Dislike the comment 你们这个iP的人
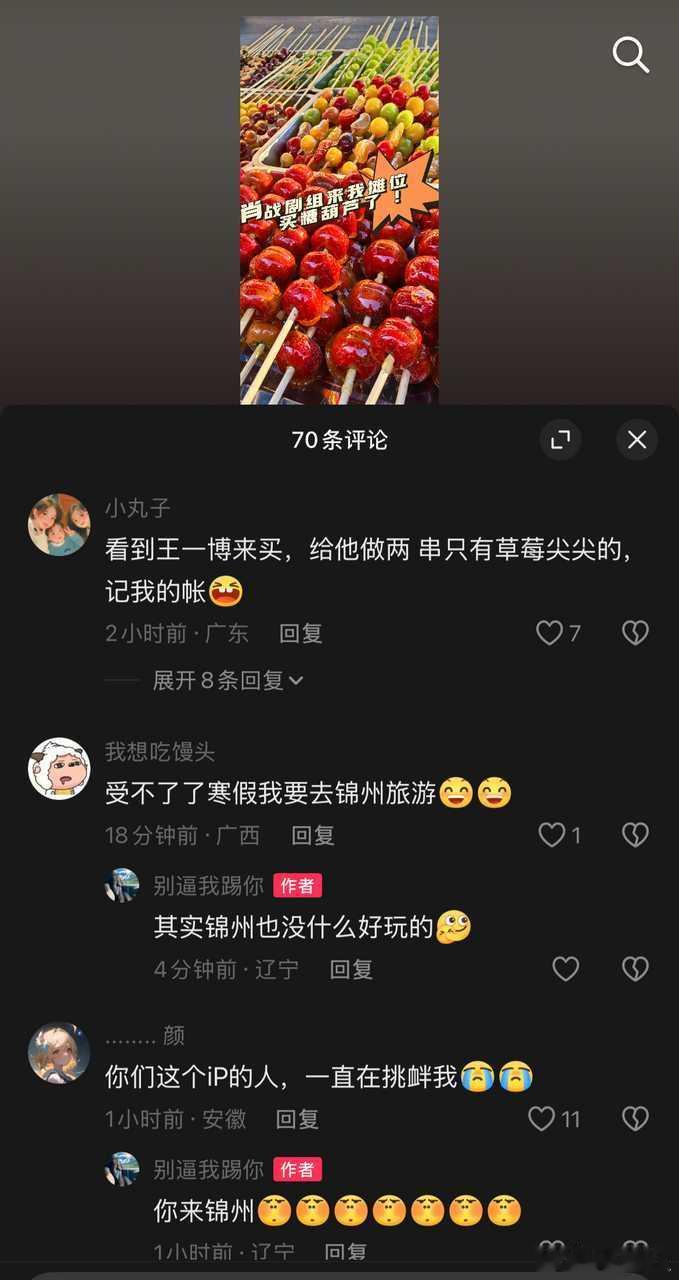Screen dimensions: 679x1280 (x=635, y=1119)
